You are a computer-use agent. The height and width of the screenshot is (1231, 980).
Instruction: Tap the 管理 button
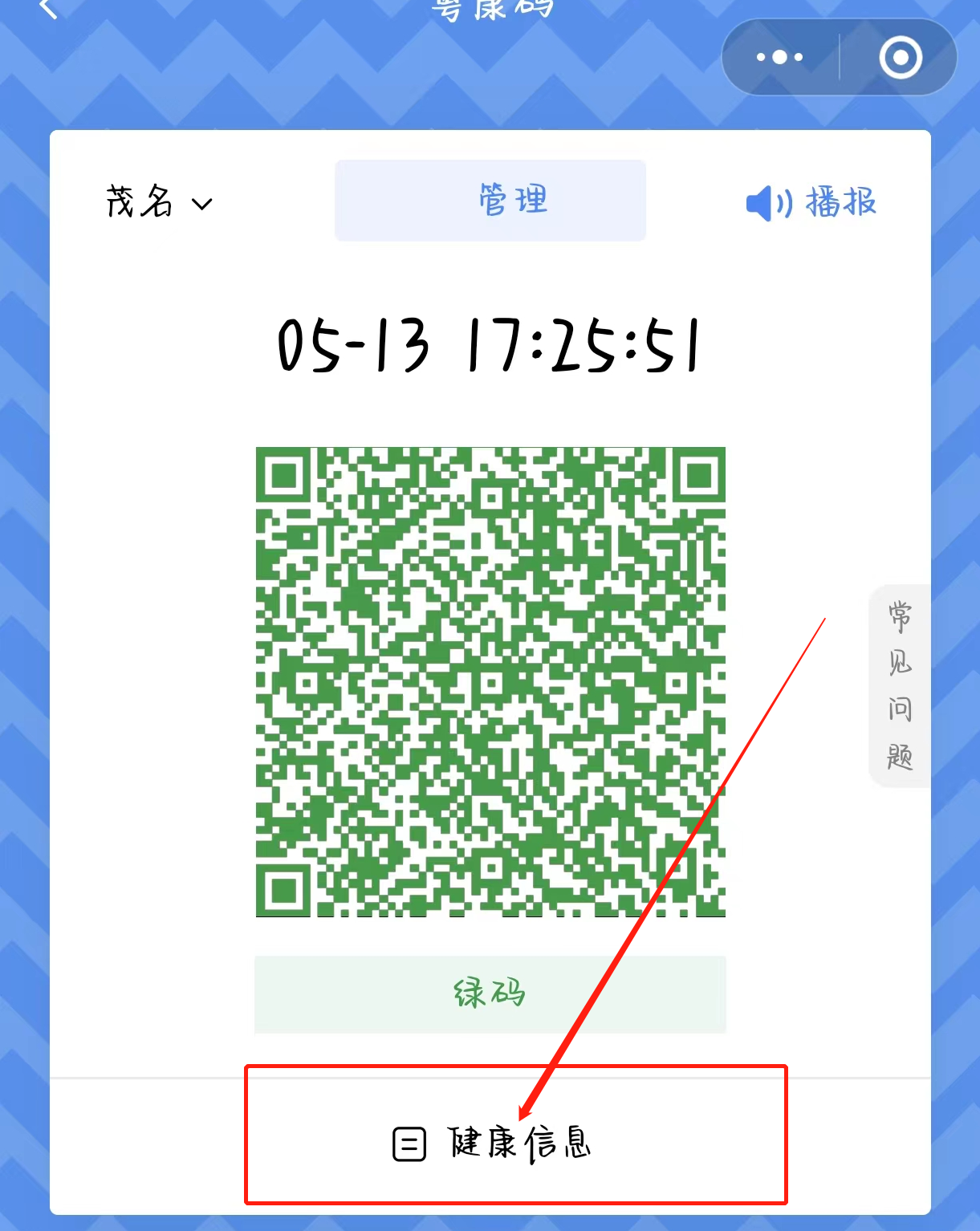tap(490, 201)
